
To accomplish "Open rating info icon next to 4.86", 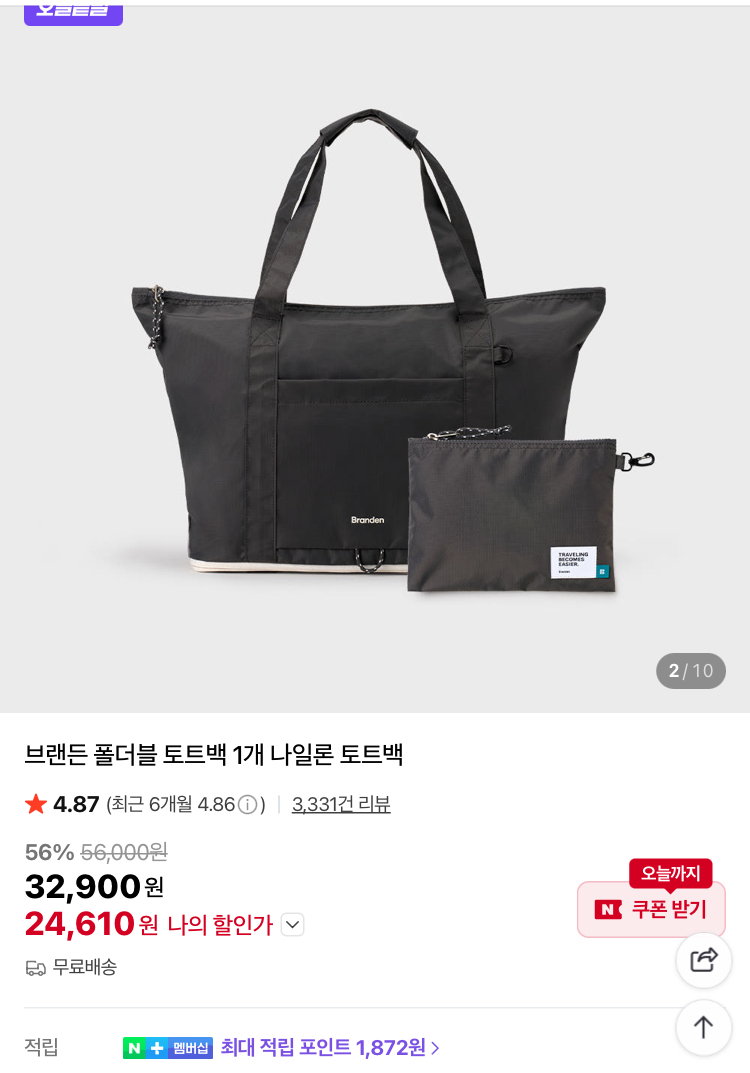I will click(x=247, y=805).
